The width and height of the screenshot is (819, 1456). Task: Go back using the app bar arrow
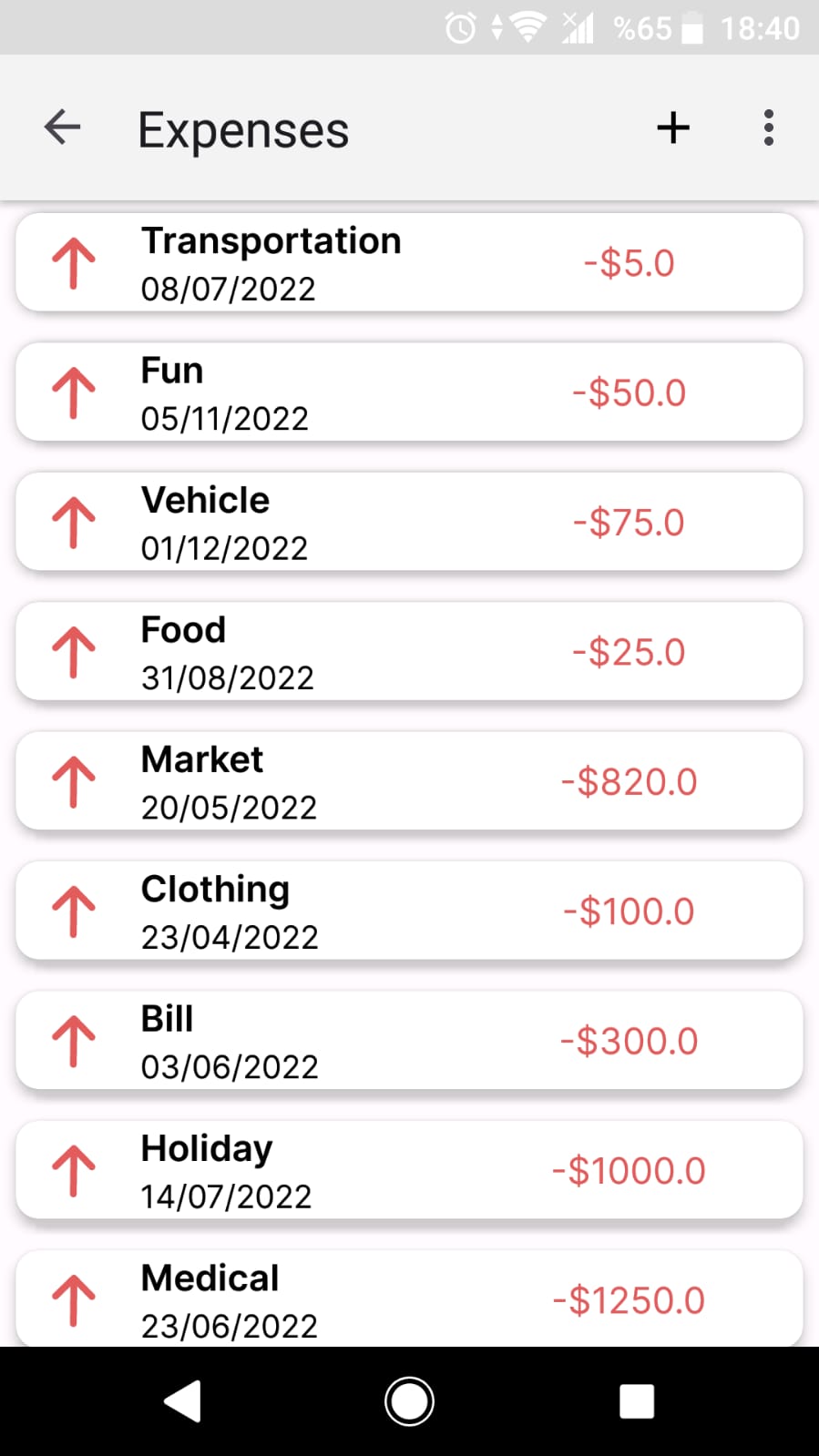[x=63, y=127]
